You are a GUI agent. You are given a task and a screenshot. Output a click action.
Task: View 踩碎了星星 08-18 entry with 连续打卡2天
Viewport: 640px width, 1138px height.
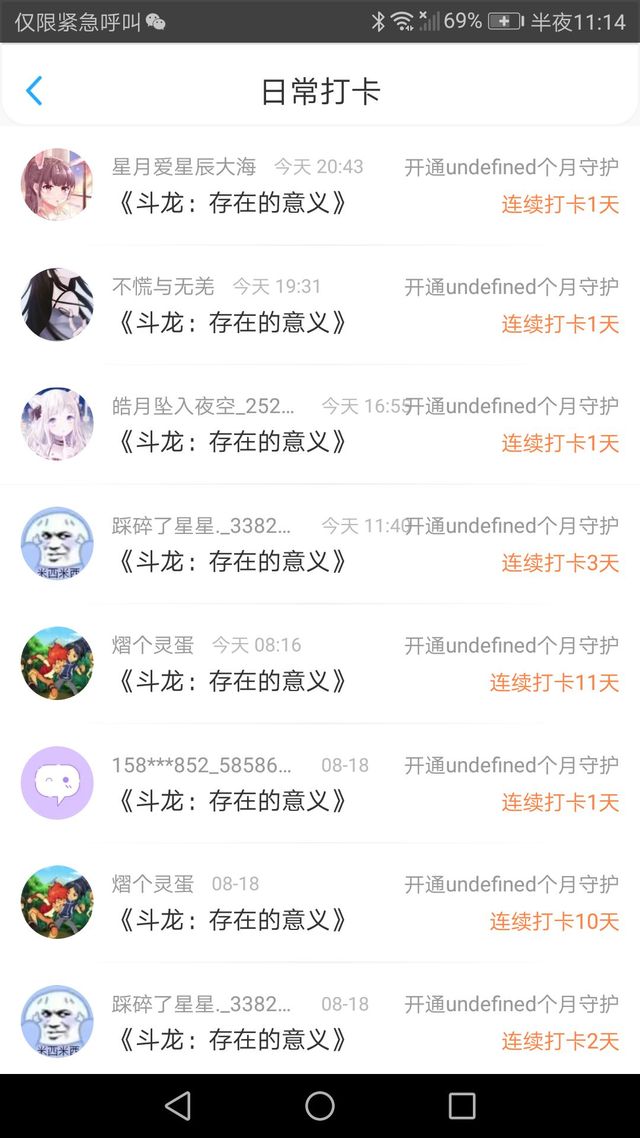coord(320,1022)
